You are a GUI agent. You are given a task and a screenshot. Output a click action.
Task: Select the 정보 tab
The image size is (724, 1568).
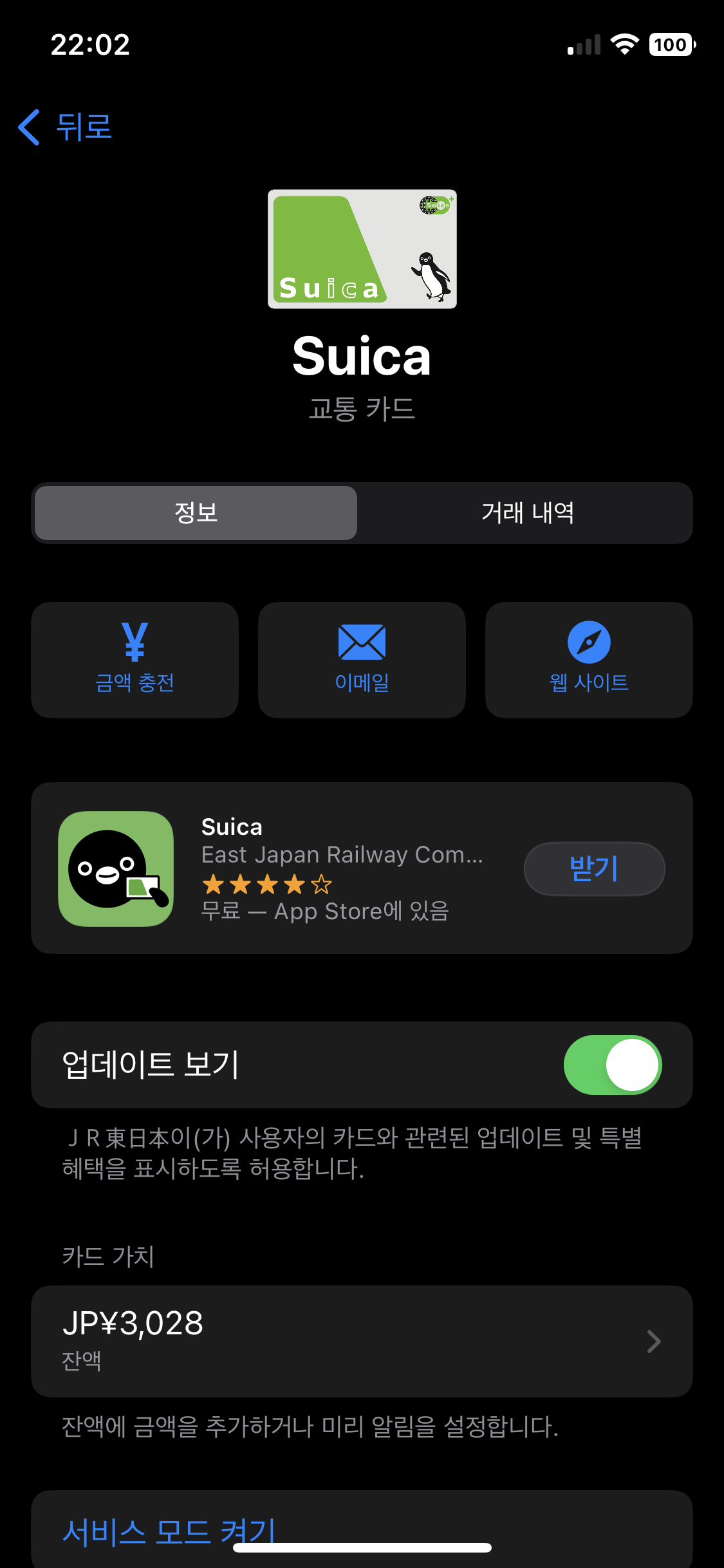[196, 513]
